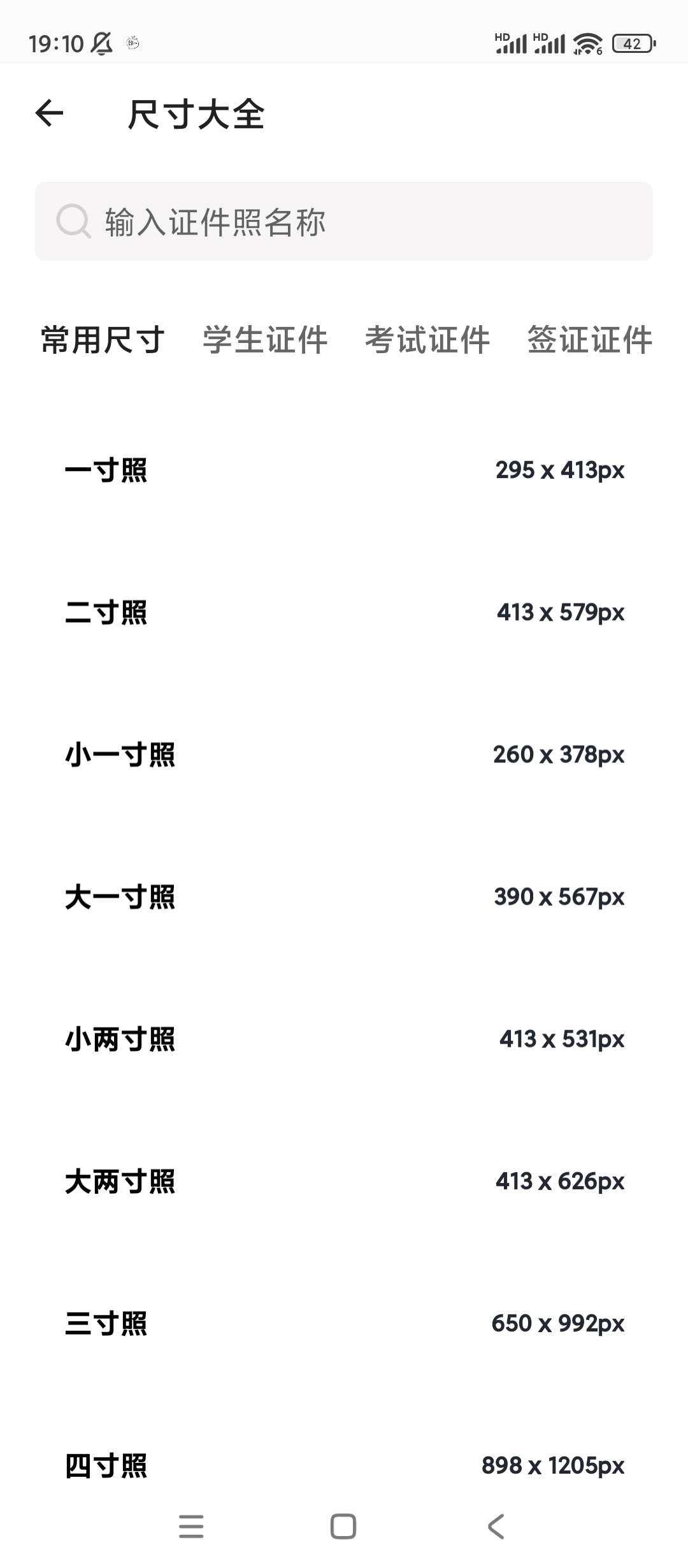Open the 考试证件 tab

[x=427, y=339]
